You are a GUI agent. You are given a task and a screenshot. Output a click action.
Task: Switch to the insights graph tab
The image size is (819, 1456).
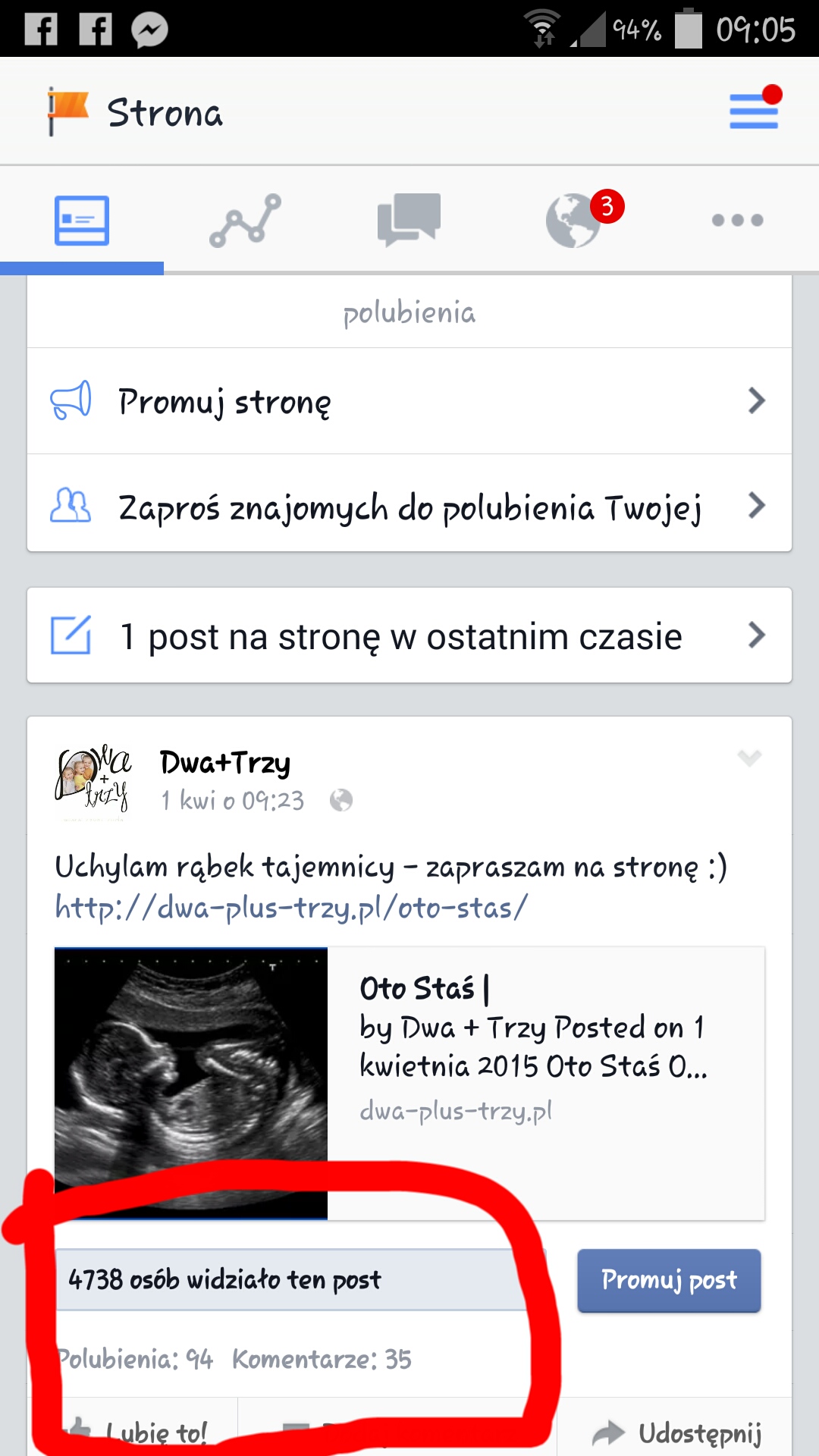click(245, 221)
